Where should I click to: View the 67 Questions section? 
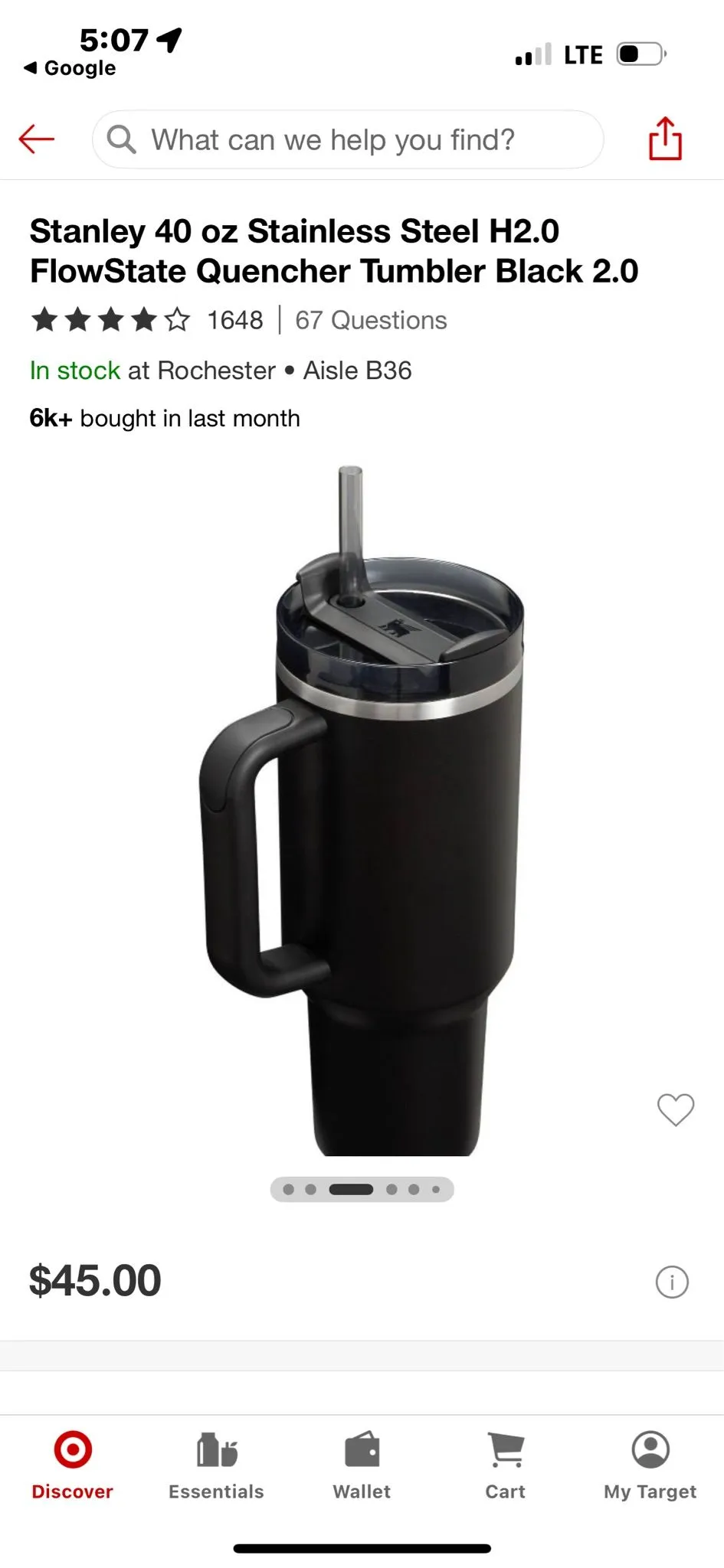click(371, 320)
